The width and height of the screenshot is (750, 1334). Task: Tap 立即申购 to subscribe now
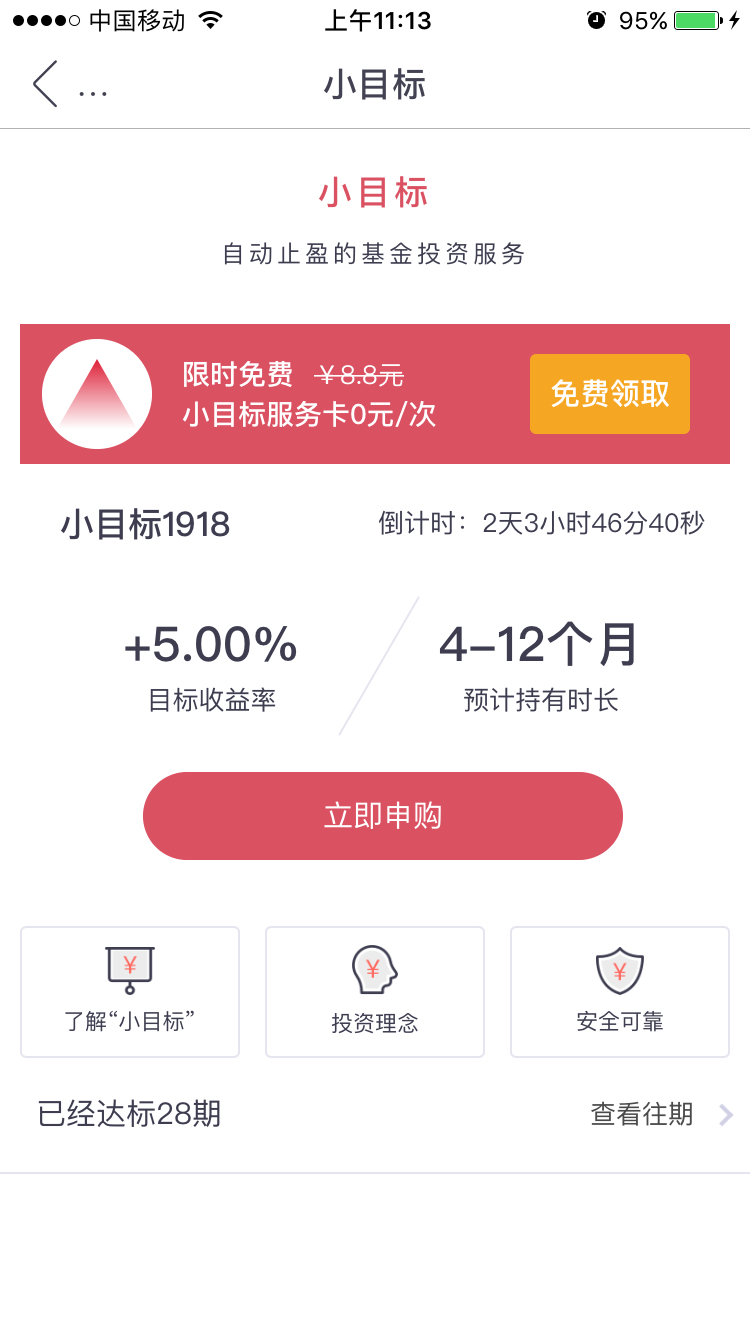coord(383,816)
